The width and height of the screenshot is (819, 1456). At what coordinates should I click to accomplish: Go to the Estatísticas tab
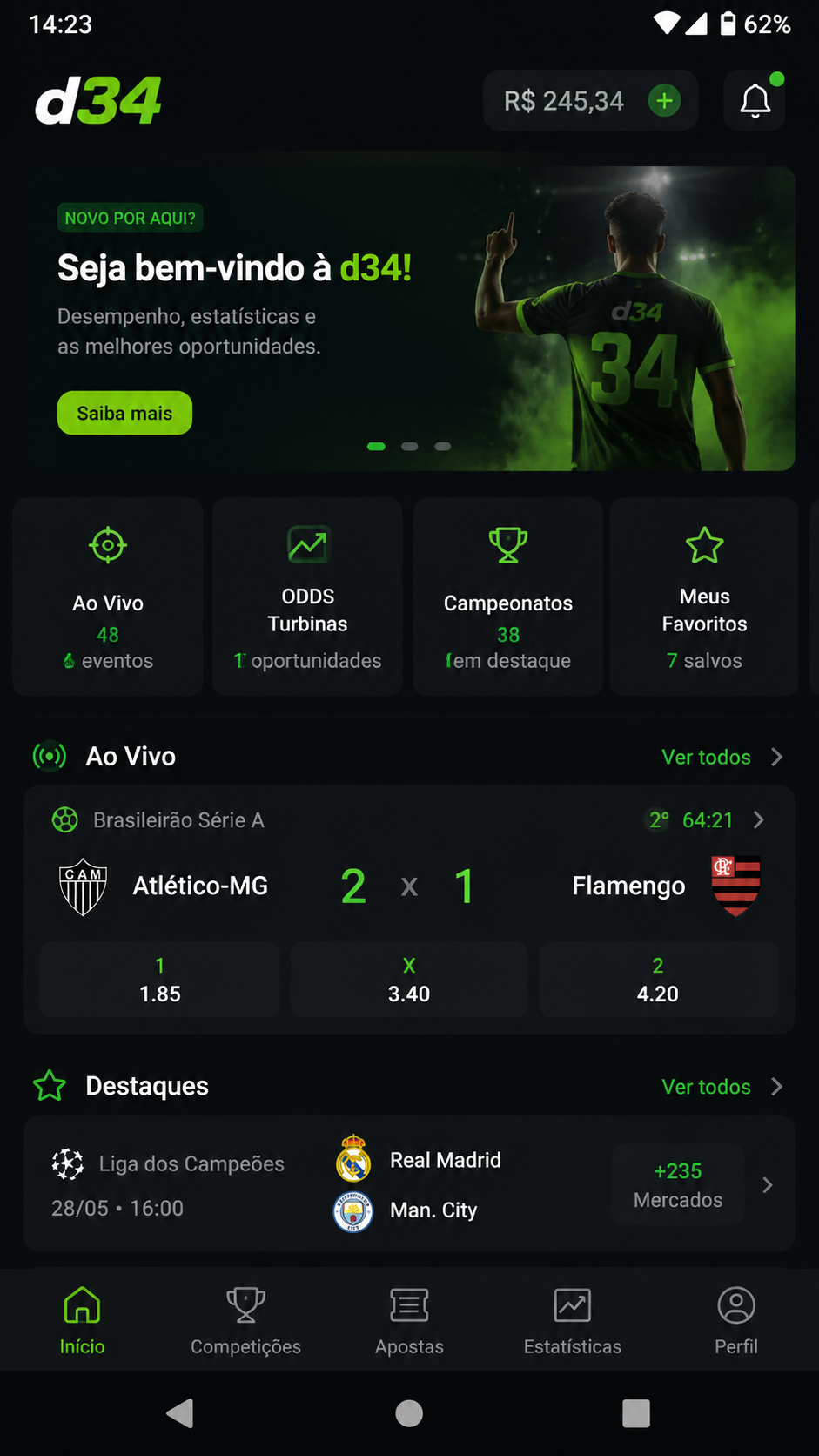click(573, 1320)
